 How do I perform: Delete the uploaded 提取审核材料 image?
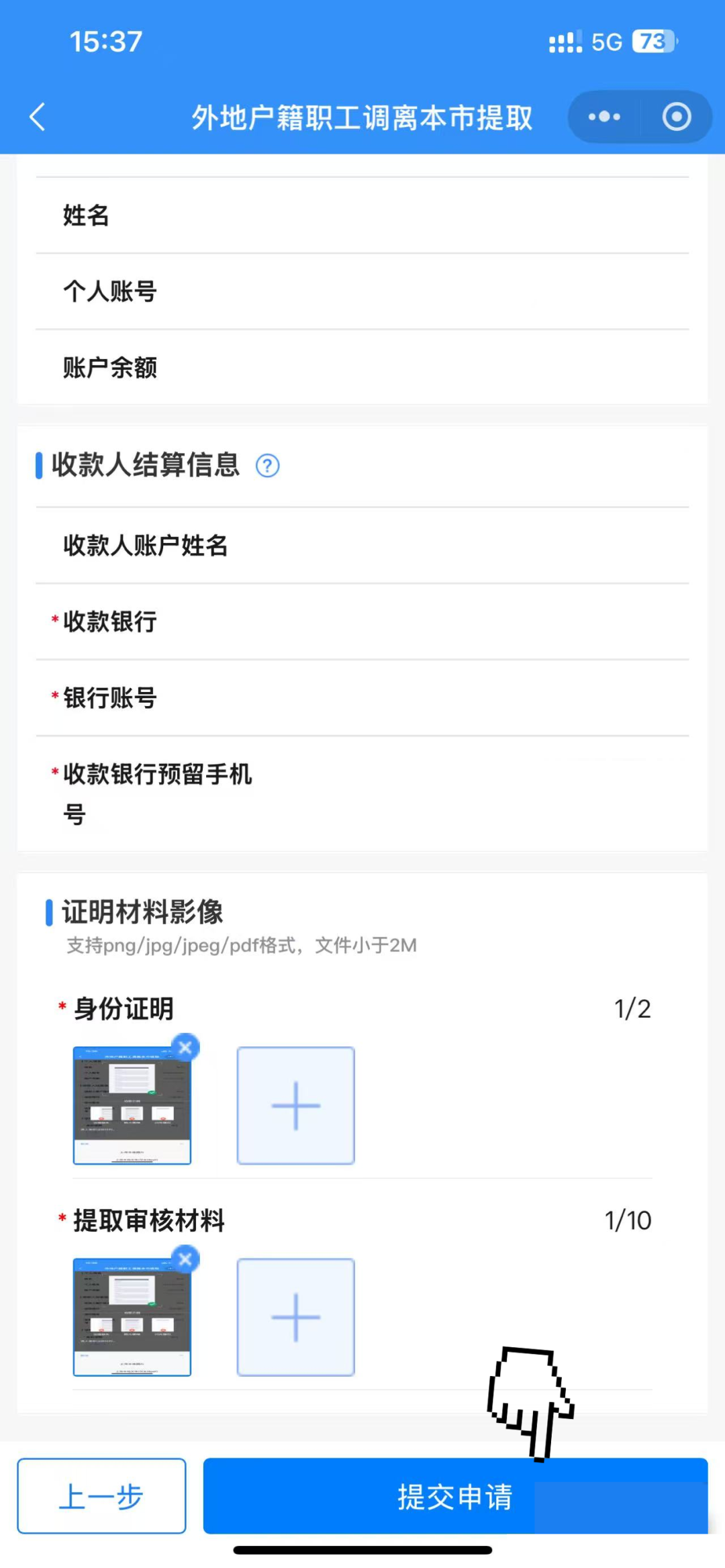click(186, 1259)
